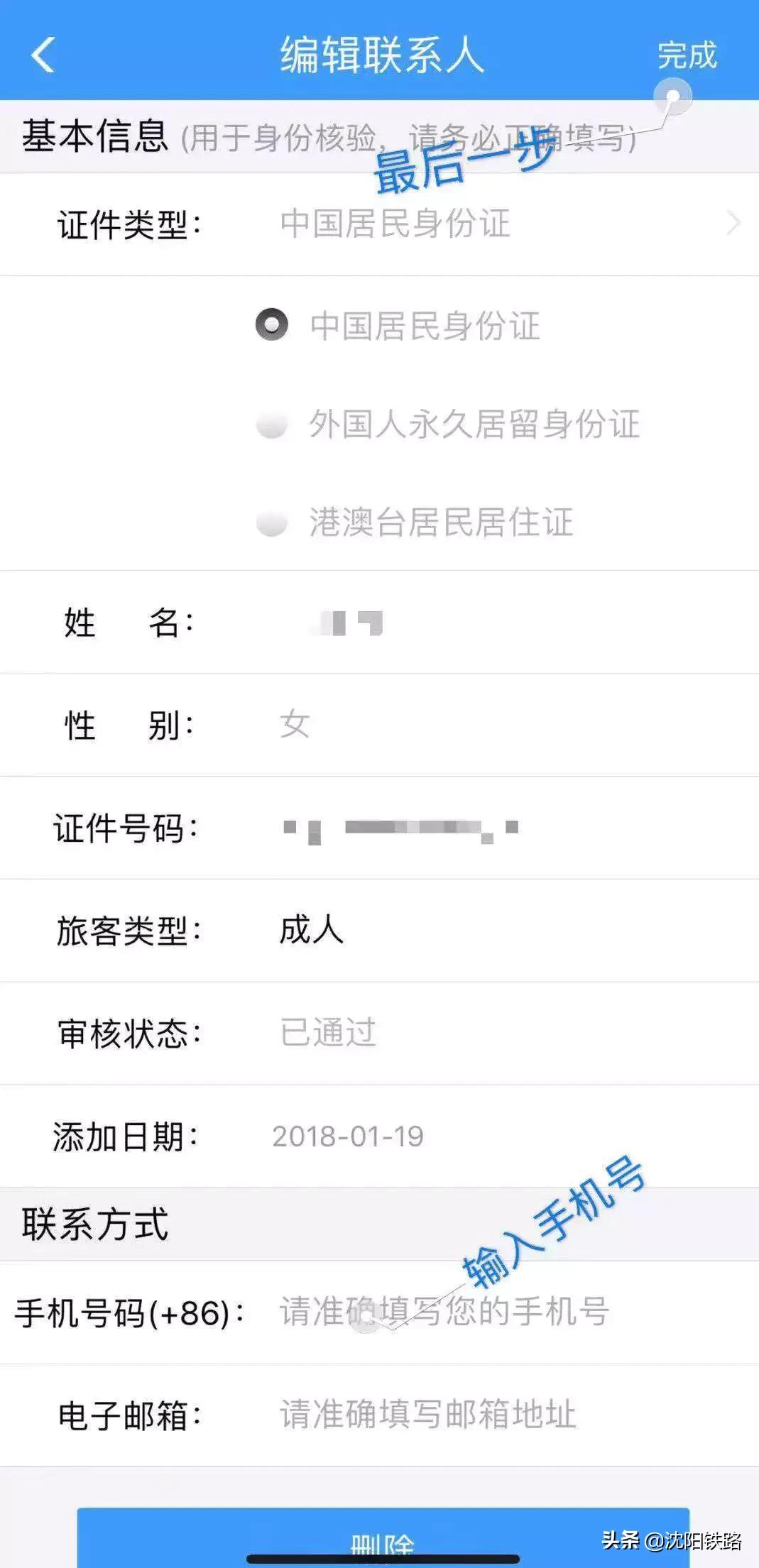Image resolution: width=759 pixels, height=1568 pixels.
Task: Click the 编辑联系人 page title
Action: (379, 55)
